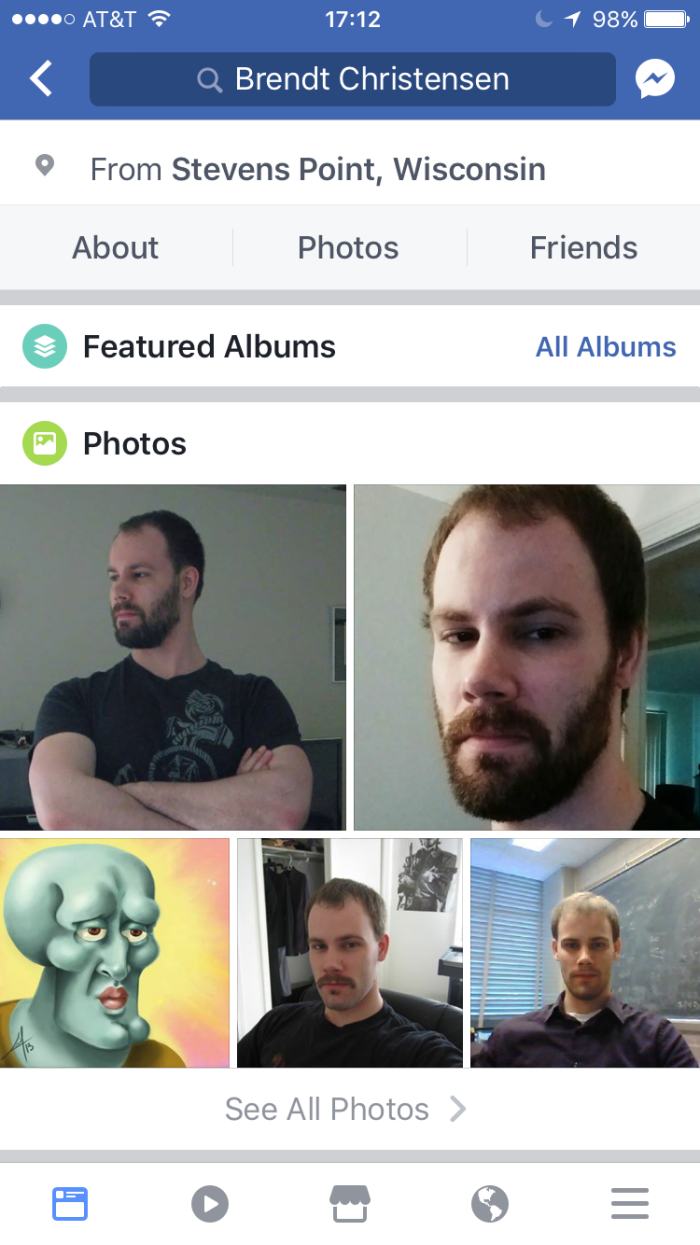Open Messenger from the top bar
The height and width of the screenshot is (1245, 700).
pos(655,79)
